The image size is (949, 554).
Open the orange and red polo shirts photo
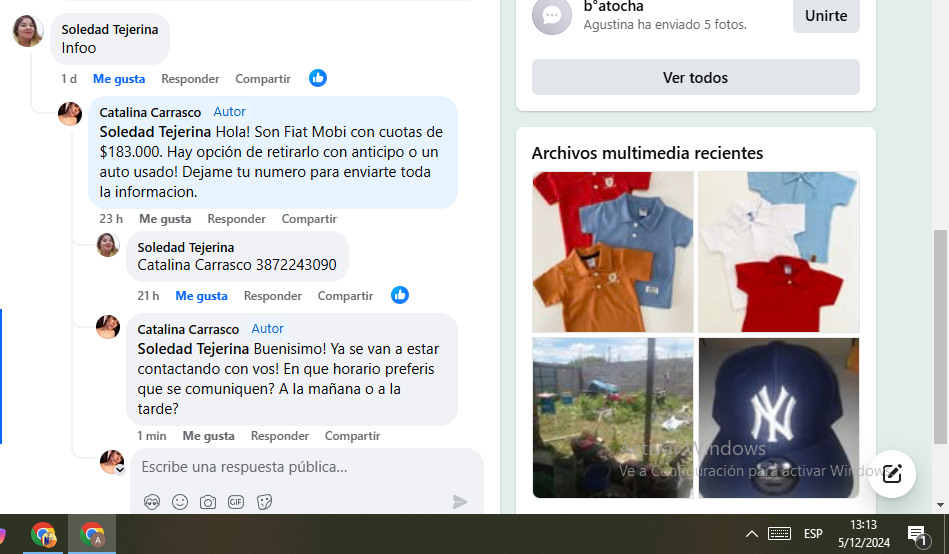612,251
